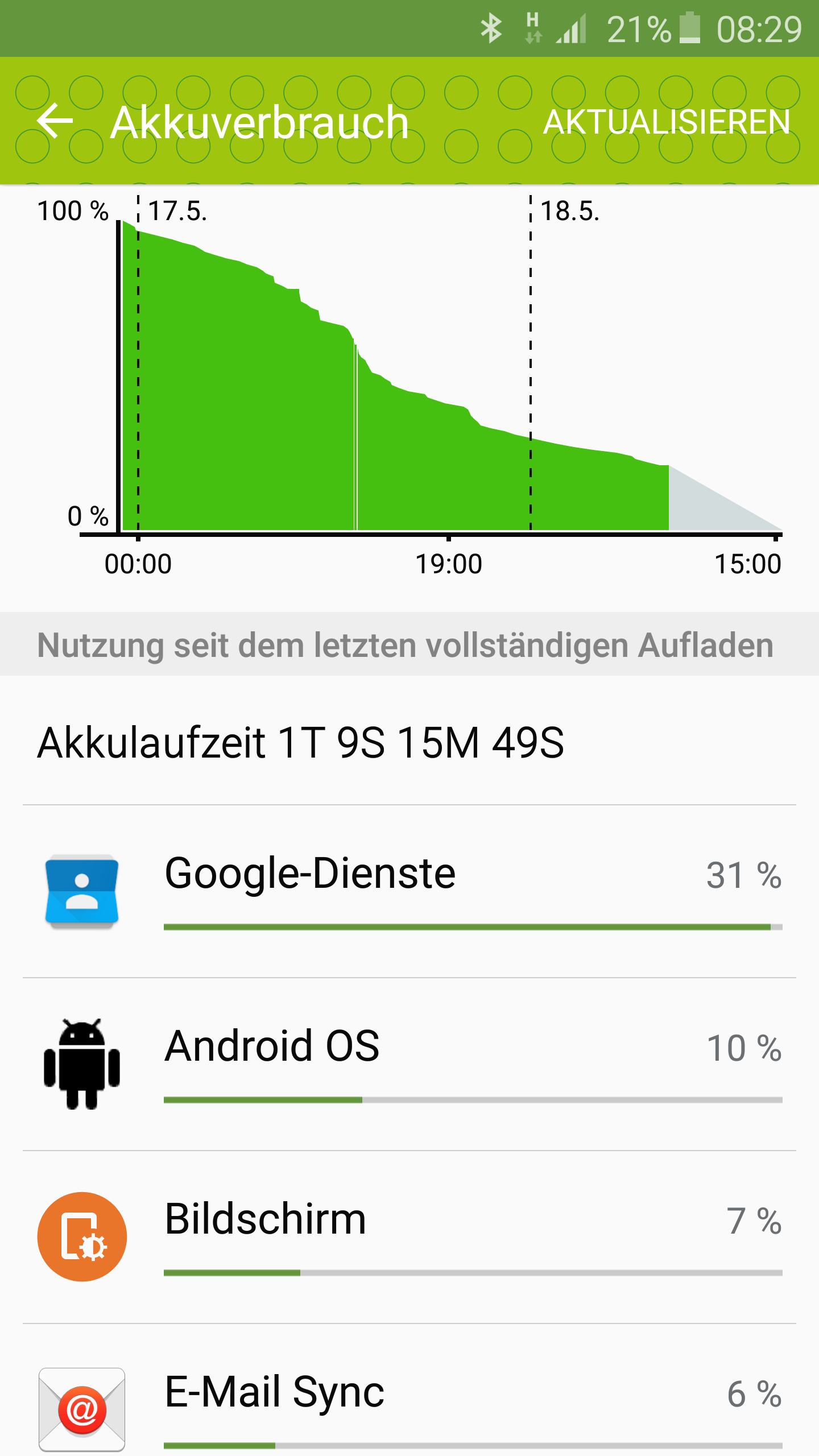Tap AKTUALISIEREN to refresh battery stats
819x1456 pixels.
[667, 122]
